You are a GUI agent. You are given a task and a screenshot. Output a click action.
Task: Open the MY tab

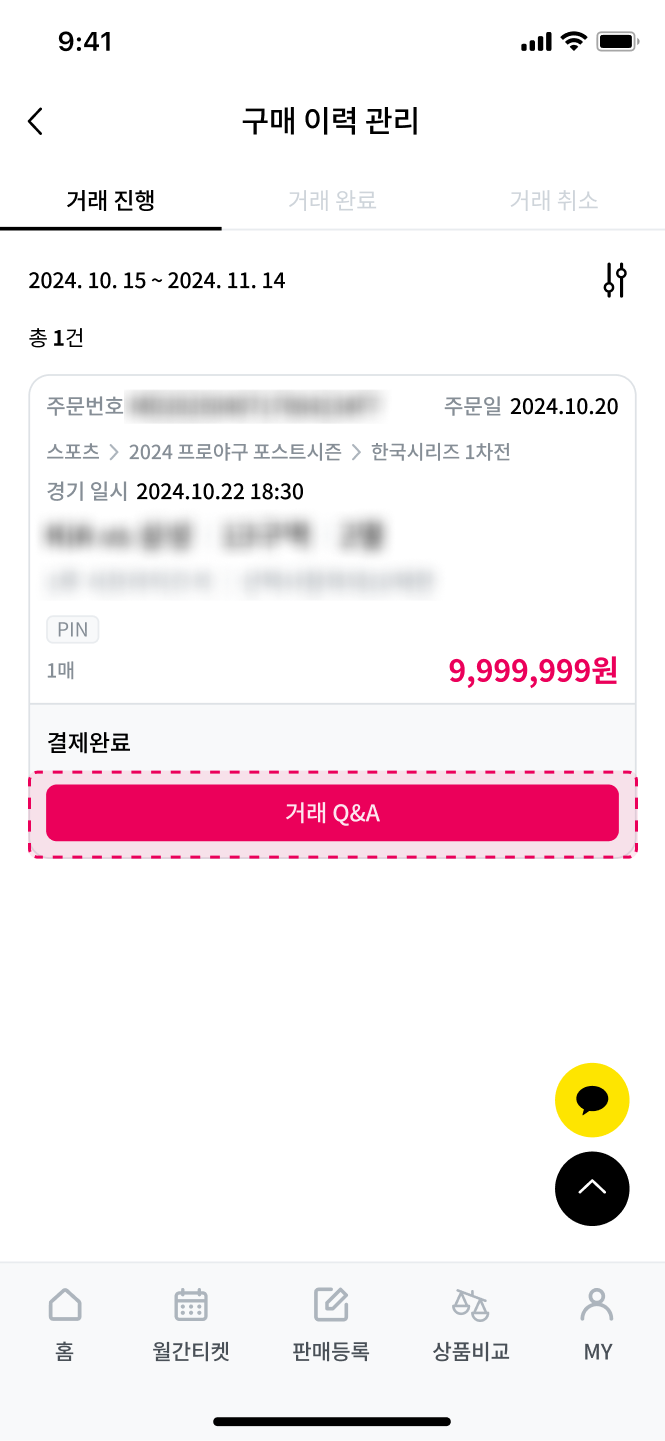598,1325
